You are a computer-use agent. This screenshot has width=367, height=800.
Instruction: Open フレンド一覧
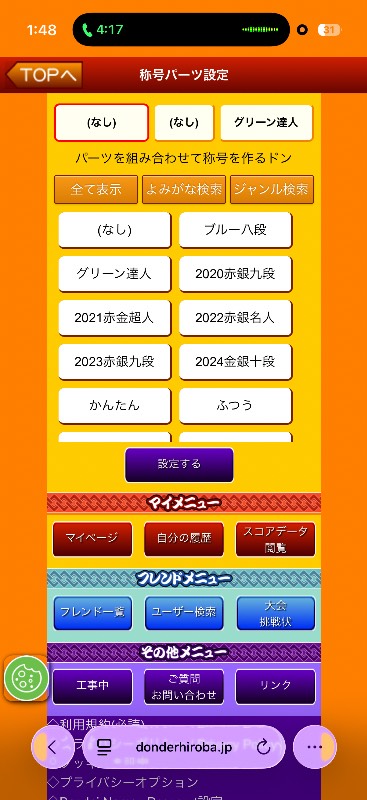click(92, 612)
